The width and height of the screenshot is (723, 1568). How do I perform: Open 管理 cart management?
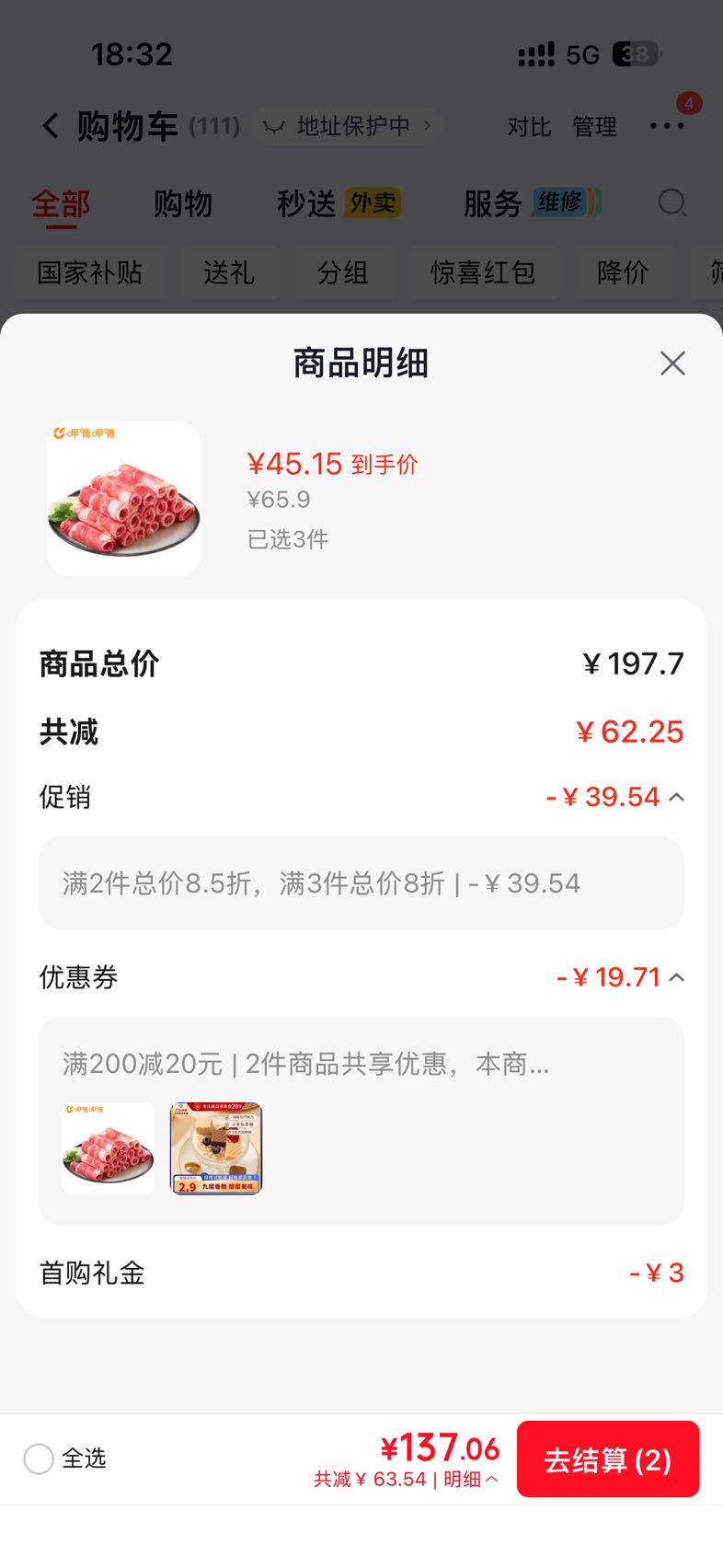[x=595, y=127]
